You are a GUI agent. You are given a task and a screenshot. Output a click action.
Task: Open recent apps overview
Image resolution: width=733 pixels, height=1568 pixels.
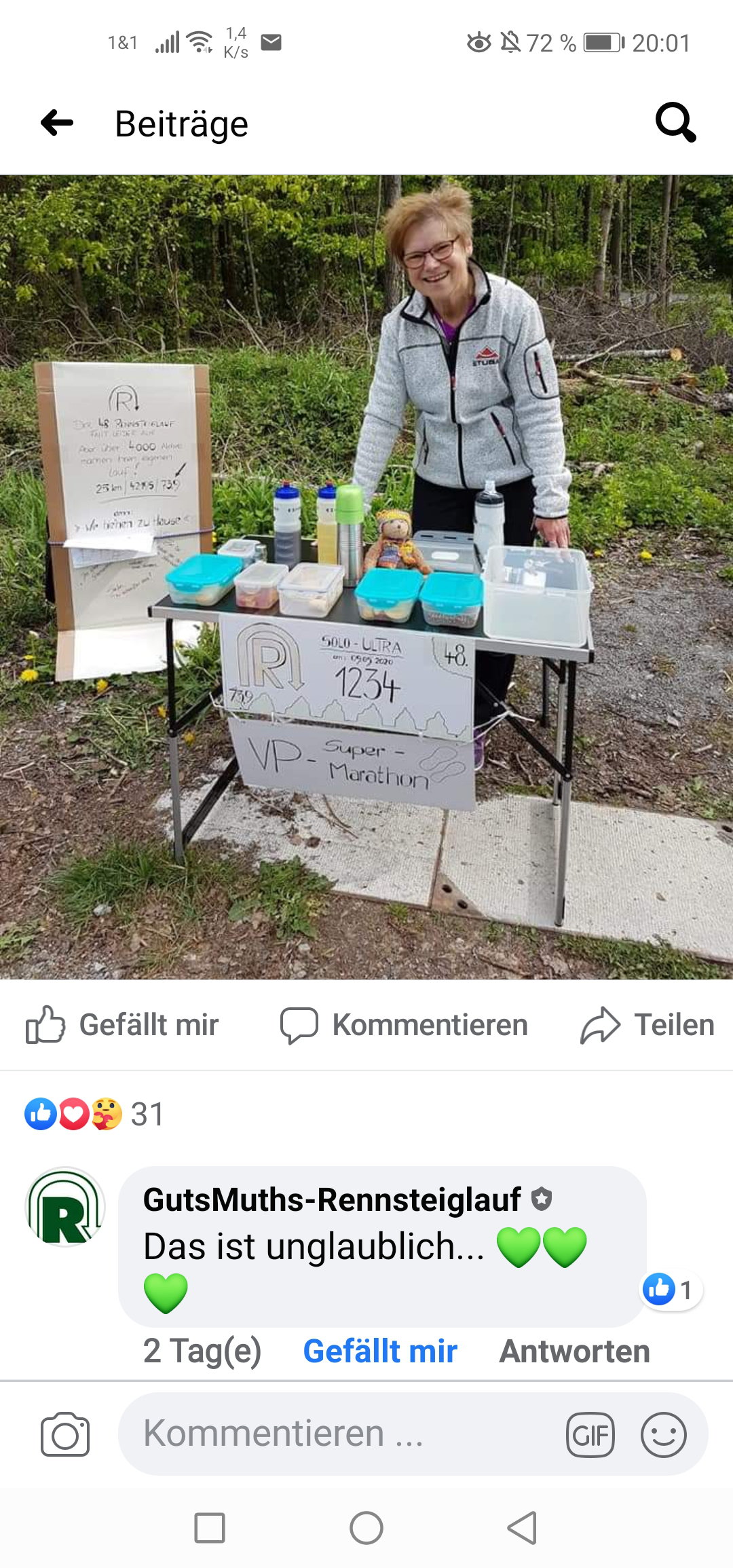[x=210, y=1528]
